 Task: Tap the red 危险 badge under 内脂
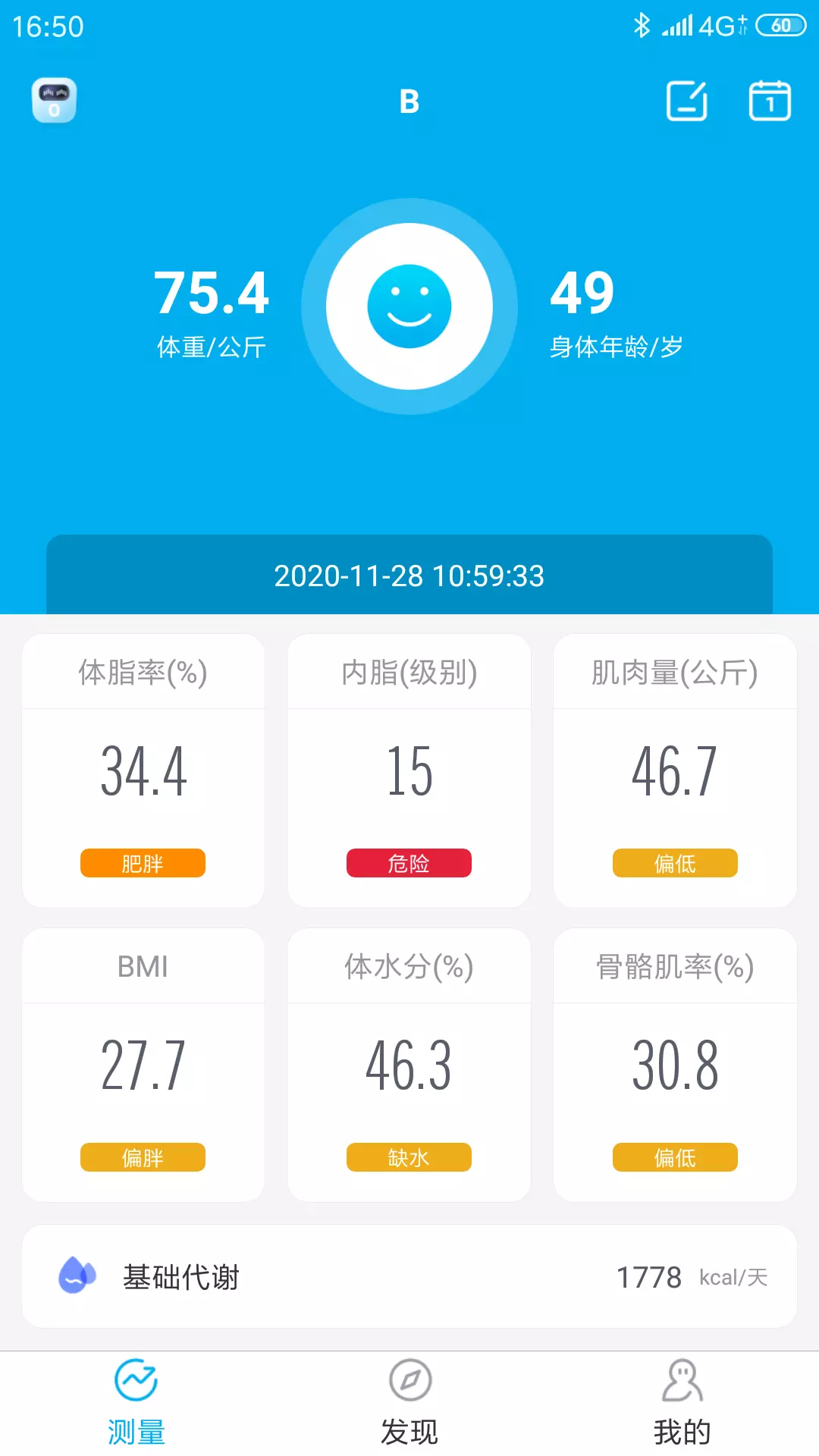coord(409,863)
